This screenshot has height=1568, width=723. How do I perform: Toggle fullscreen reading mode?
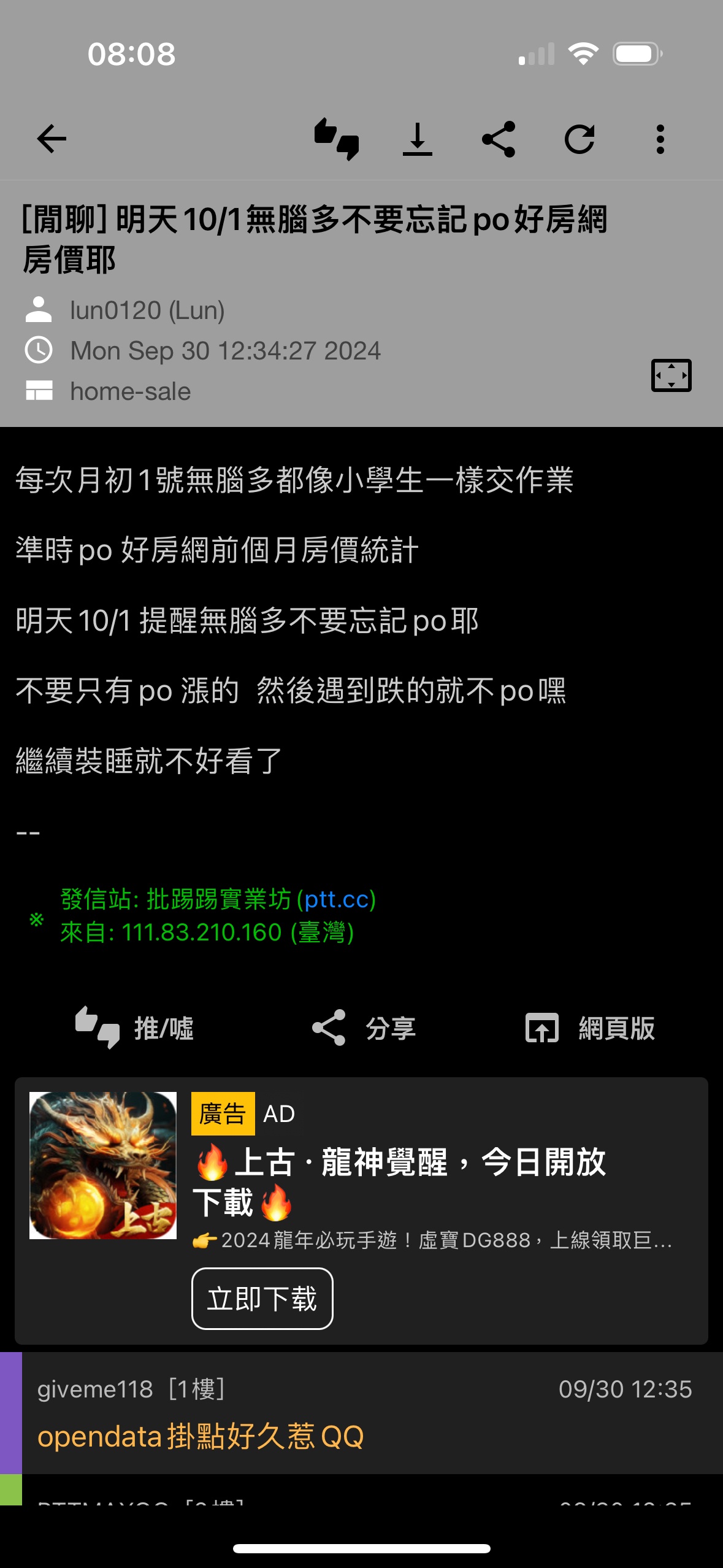(671, 375)
